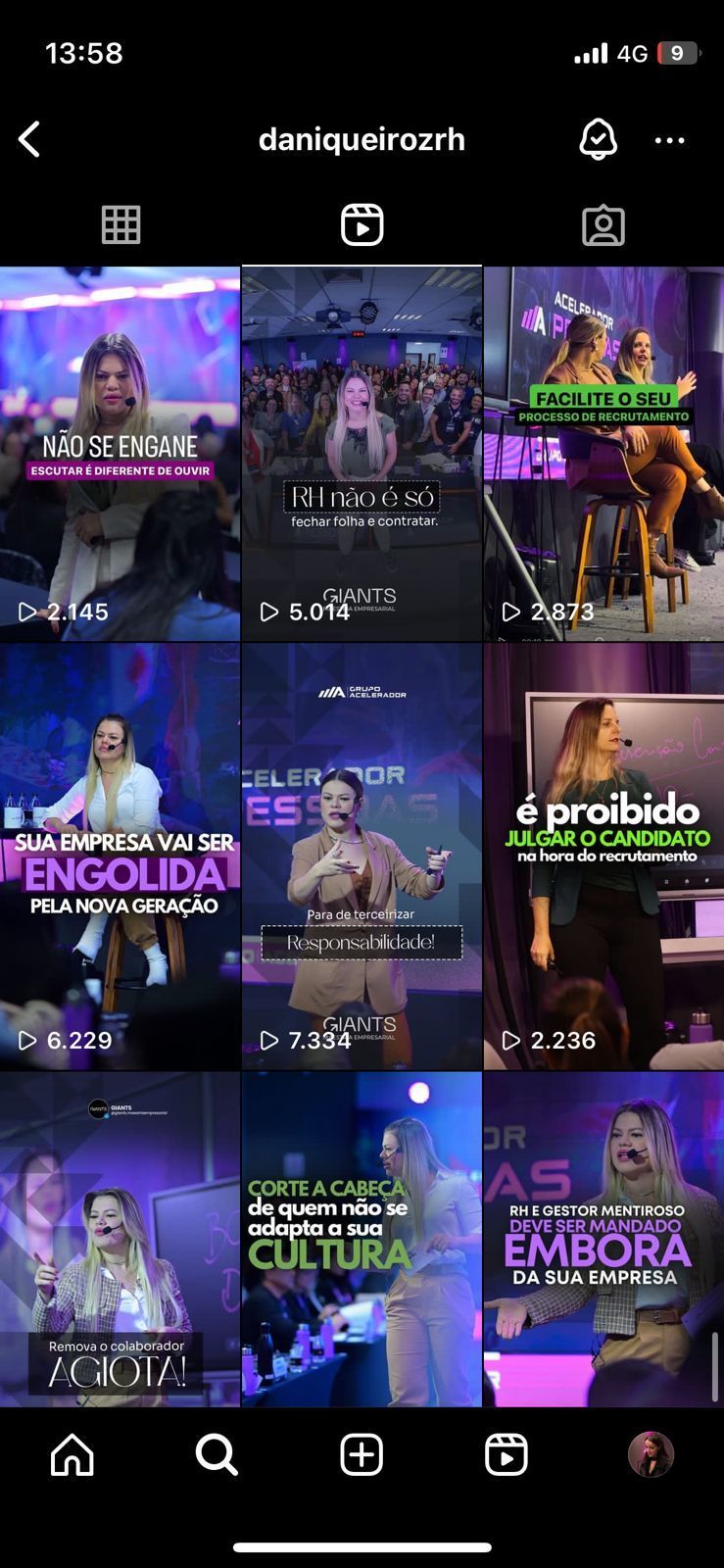The image size is (724, 1568).
Task: Open the search and explore tab
Action: click(x=217, y=1455)
